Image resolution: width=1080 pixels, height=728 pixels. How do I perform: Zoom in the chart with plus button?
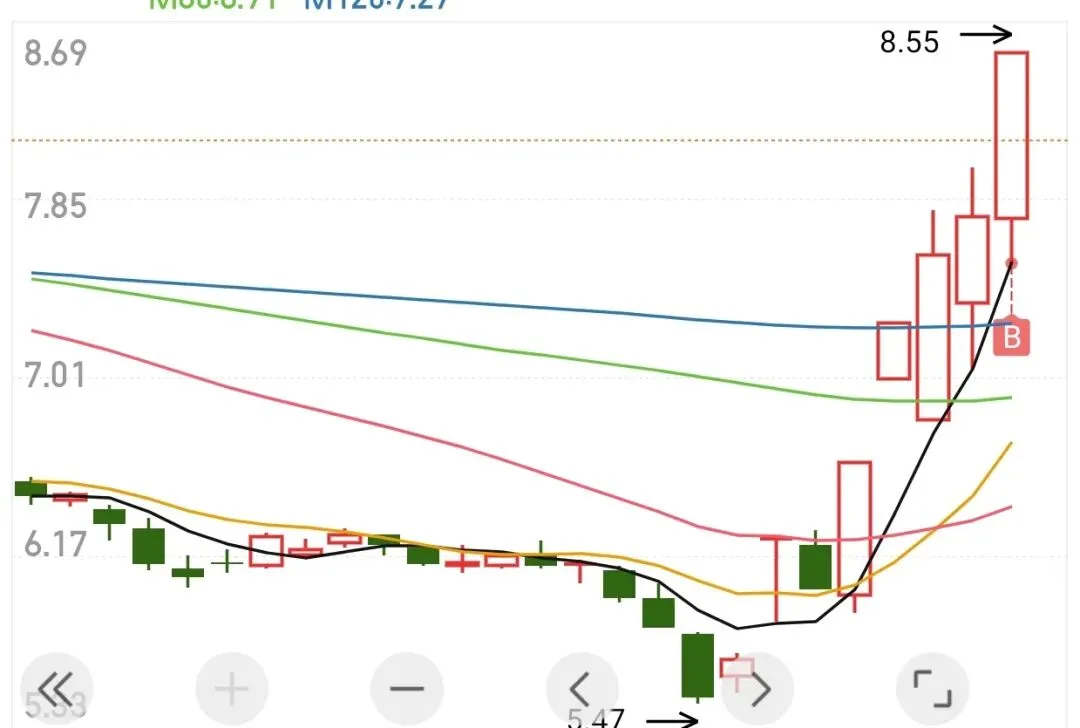click(231, 688)
